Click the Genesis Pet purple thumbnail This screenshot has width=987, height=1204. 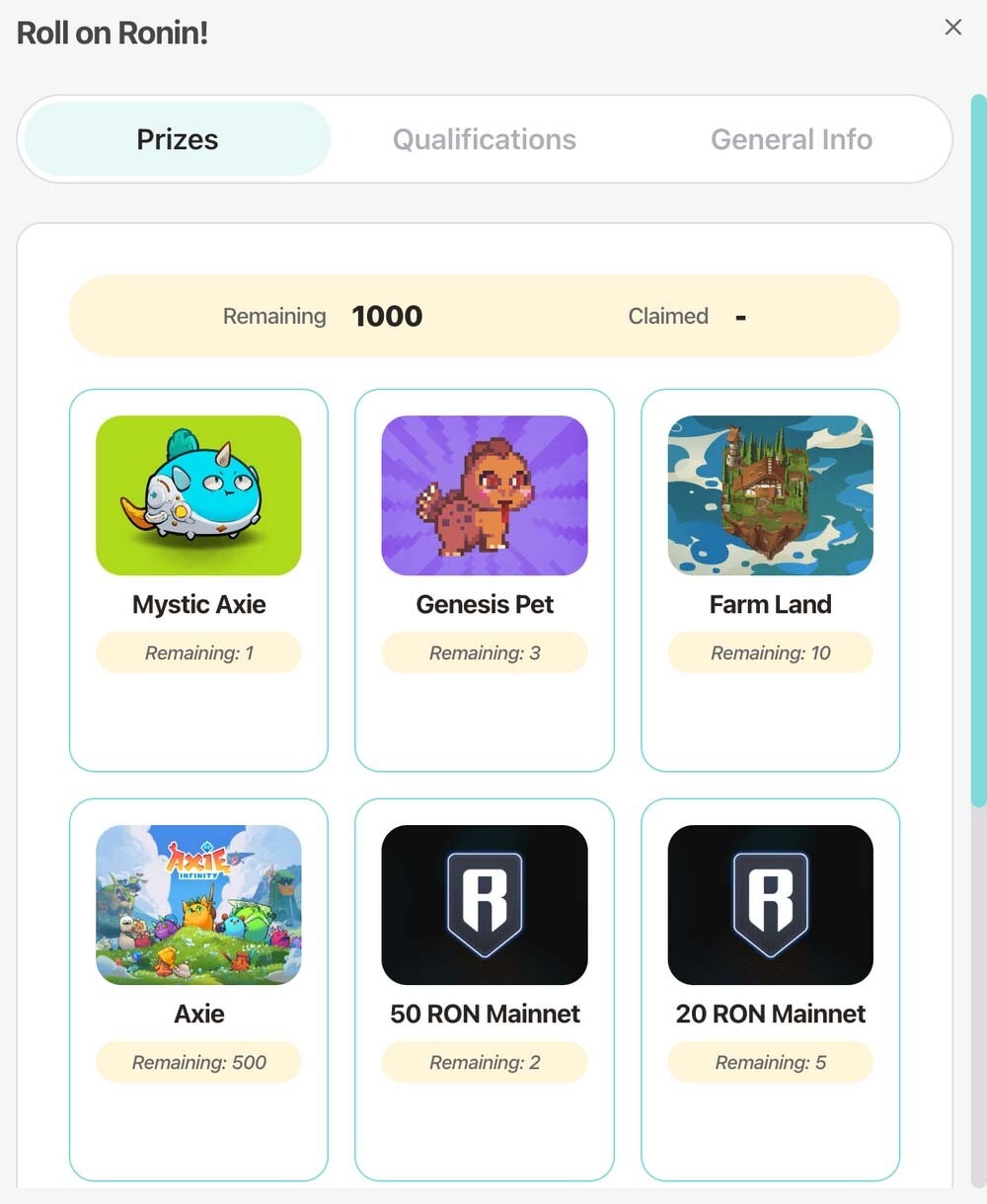(484, 494)
